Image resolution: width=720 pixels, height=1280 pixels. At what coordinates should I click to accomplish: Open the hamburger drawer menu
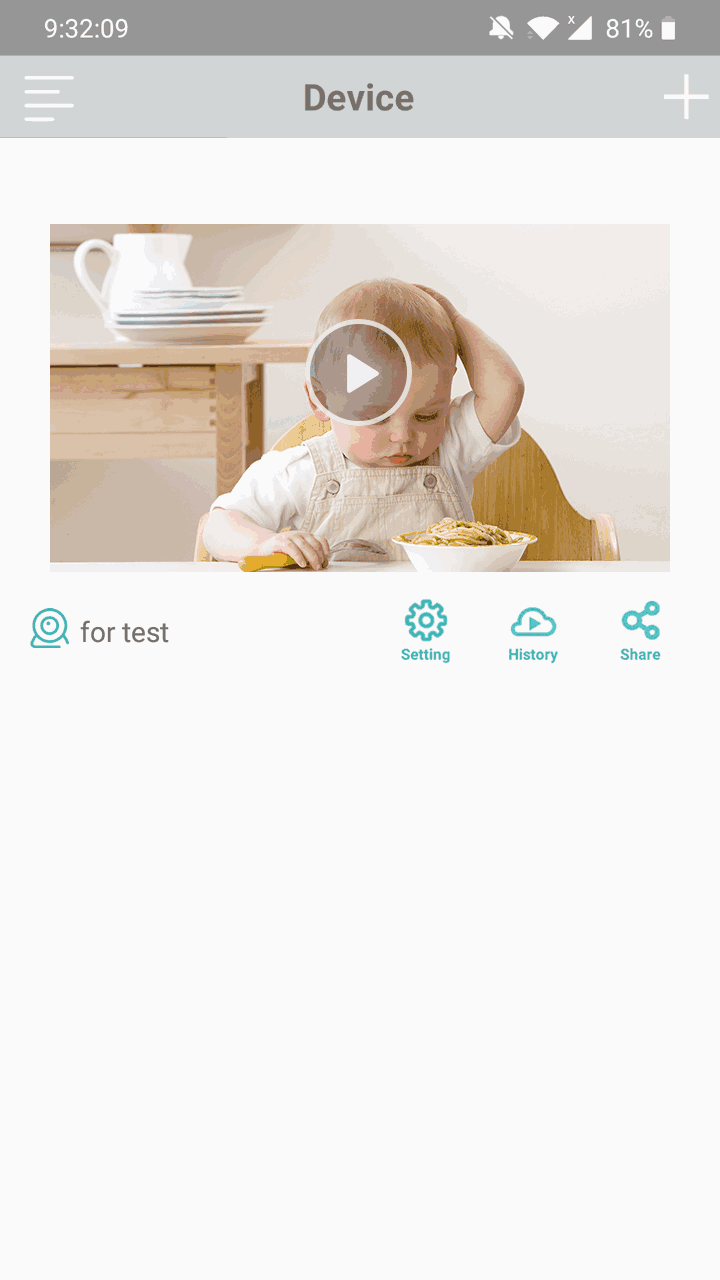pyautogui.click(x=49, y=98)
